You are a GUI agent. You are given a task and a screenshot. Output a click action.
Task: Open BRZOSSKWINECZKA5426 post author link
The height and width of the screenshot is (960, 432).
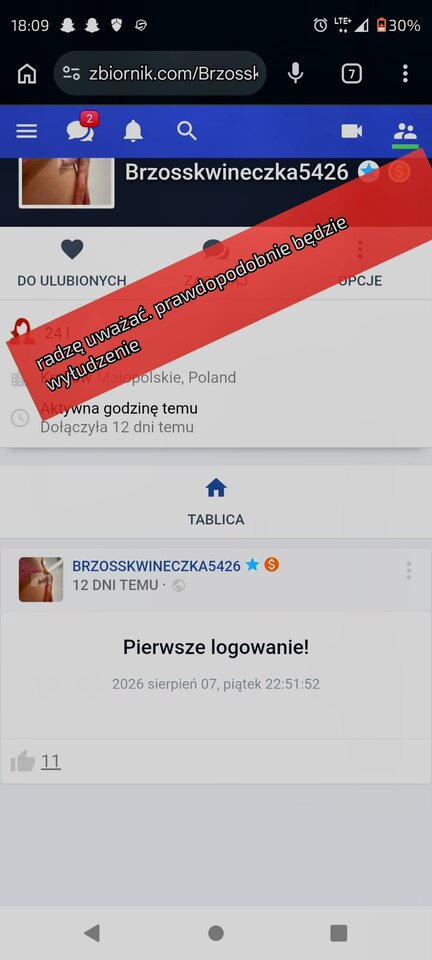tap(156, 566)
